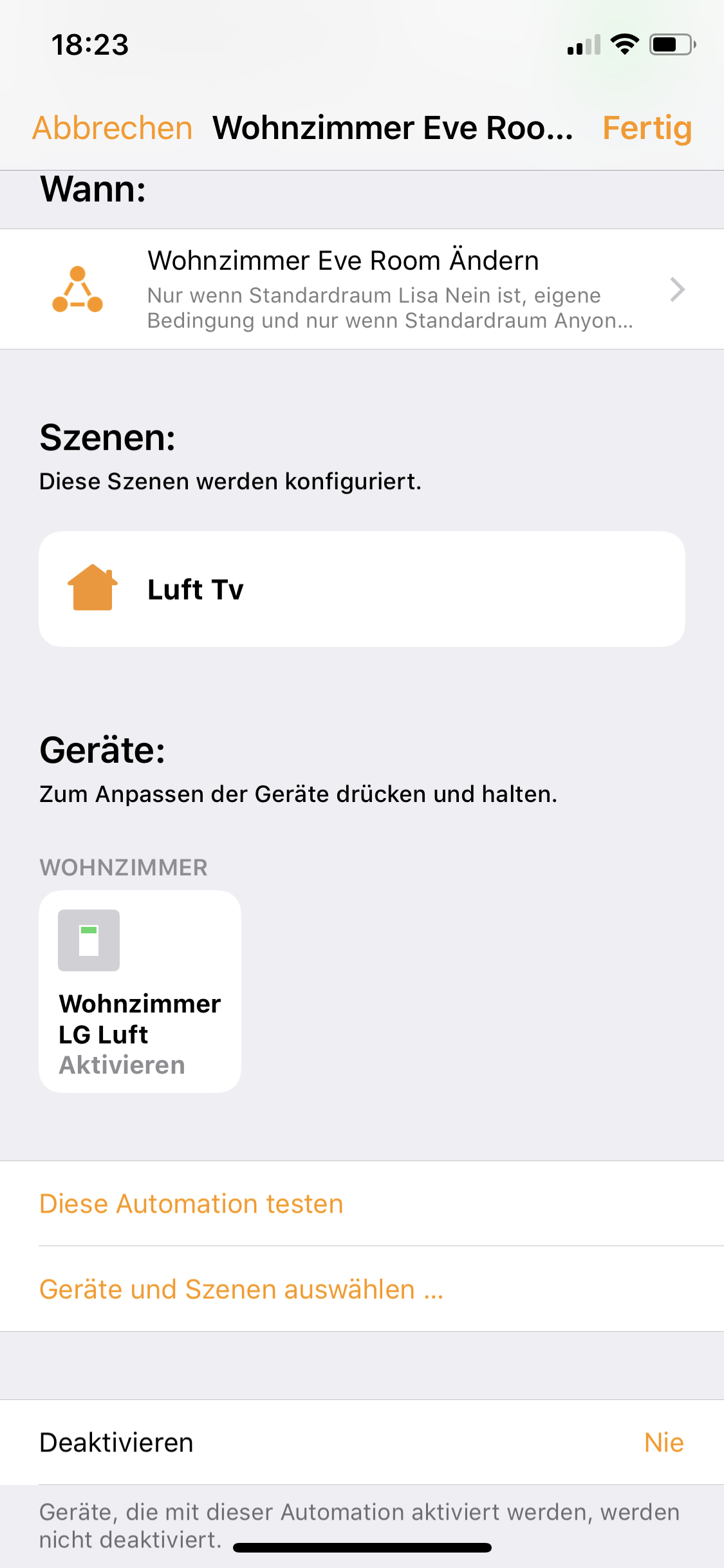The width and height of the screenshot is (724, 1568).
Task: Open the Wohnzimmer Eve Room Ändern trigger
Action: (362, 289)
